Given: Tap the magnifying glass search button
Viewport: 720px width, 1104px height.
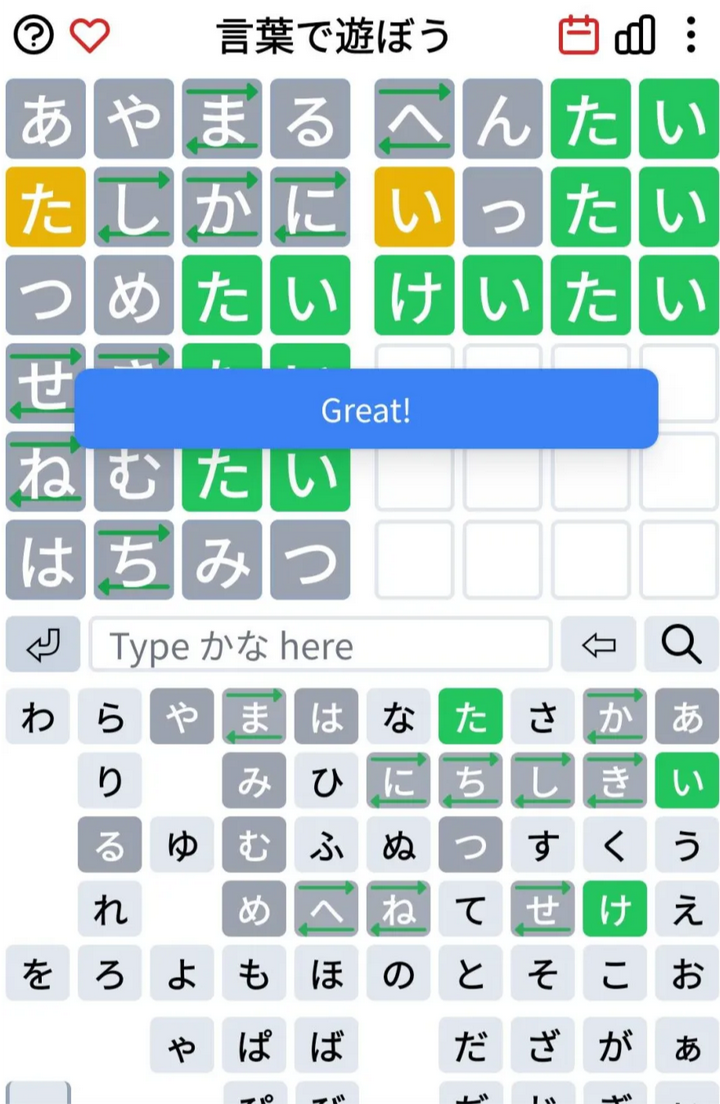Looking at the screenshot, I should (x=682, y=646).
